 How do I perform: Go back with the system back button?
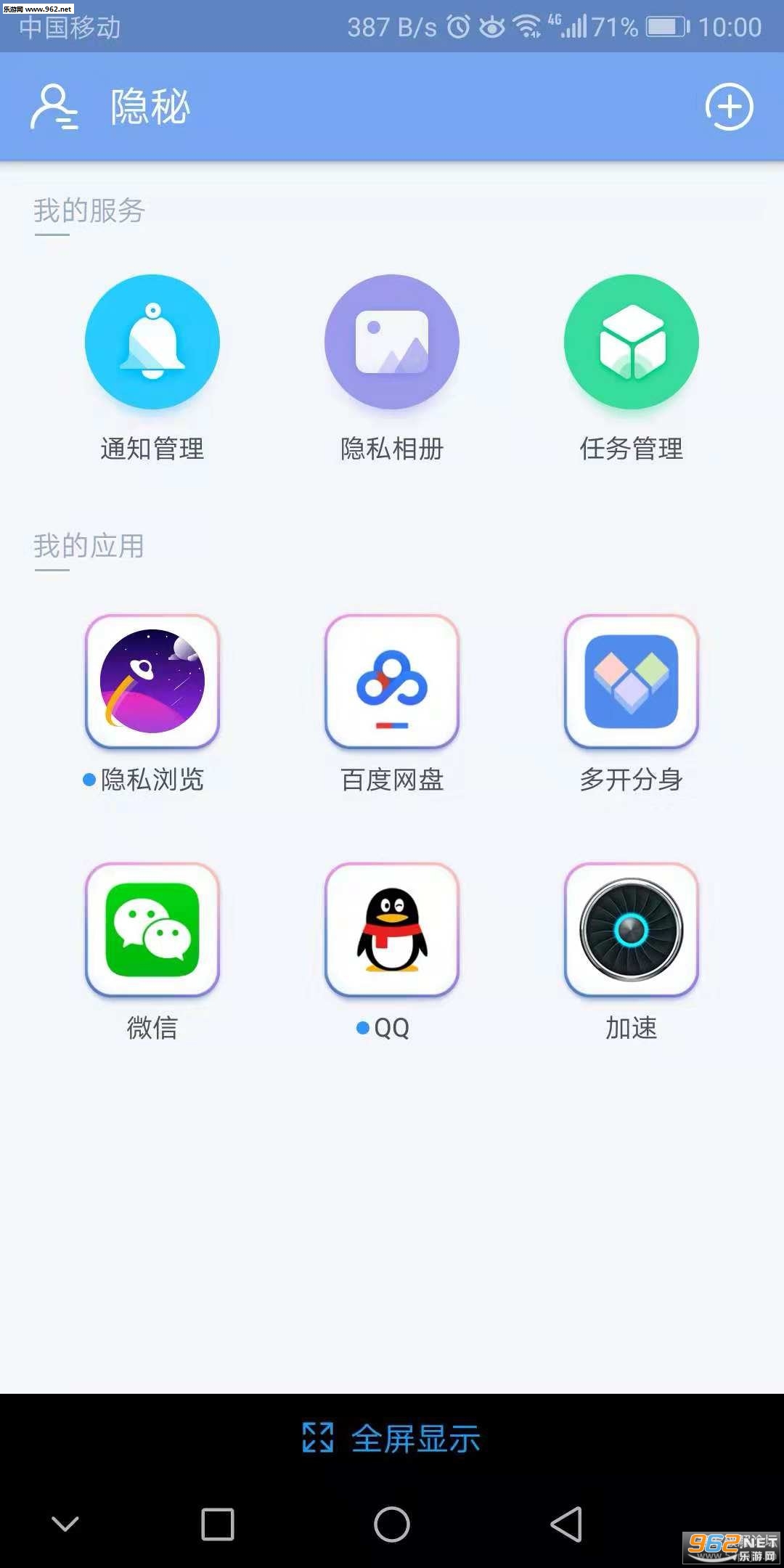566,1524
